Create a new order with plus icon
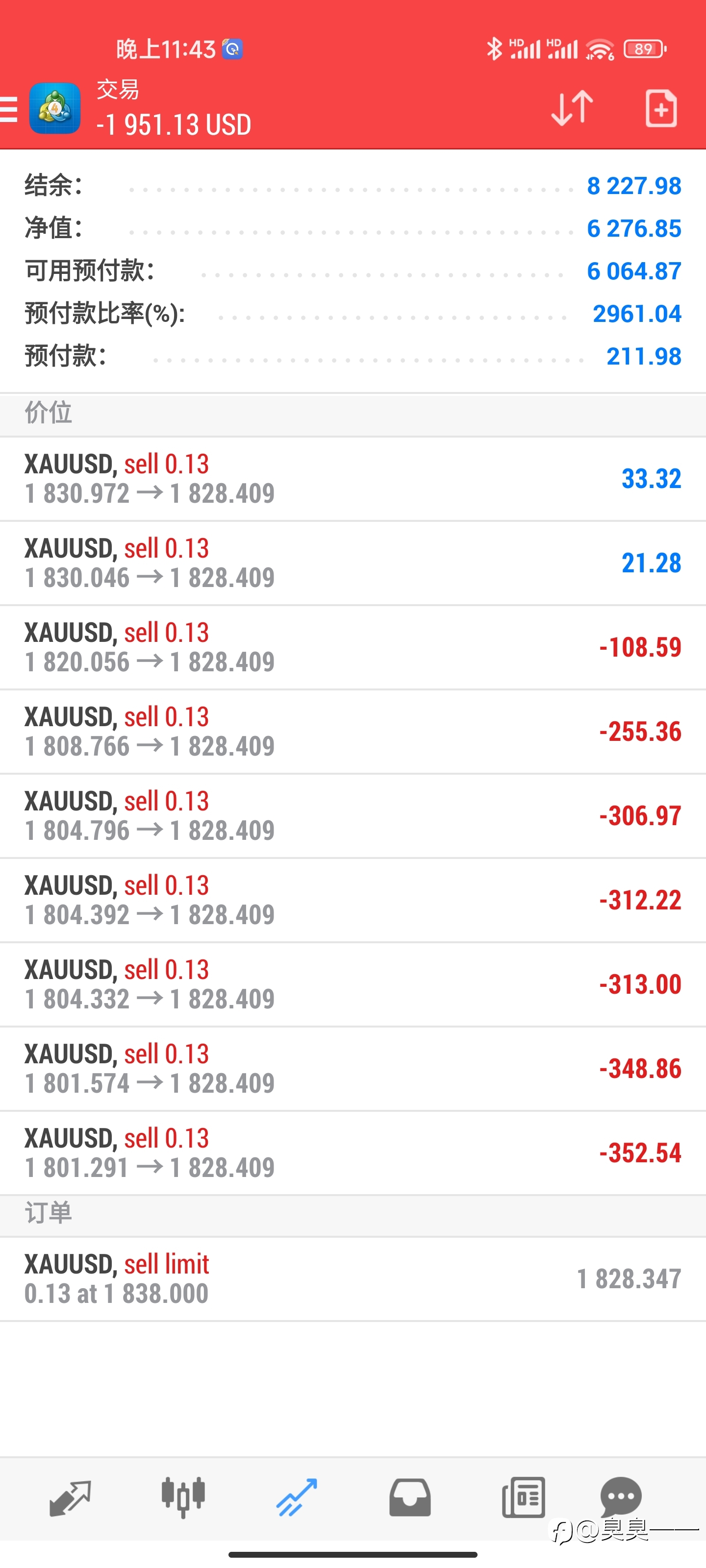706x1568 pixels. click(x=661, y=108)
